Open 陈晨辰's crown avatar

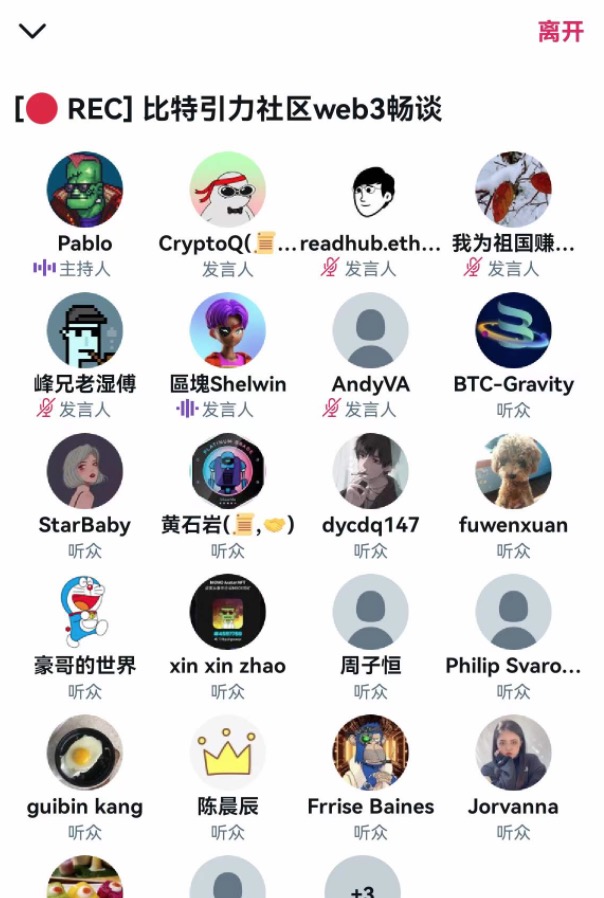pos(228,753)
